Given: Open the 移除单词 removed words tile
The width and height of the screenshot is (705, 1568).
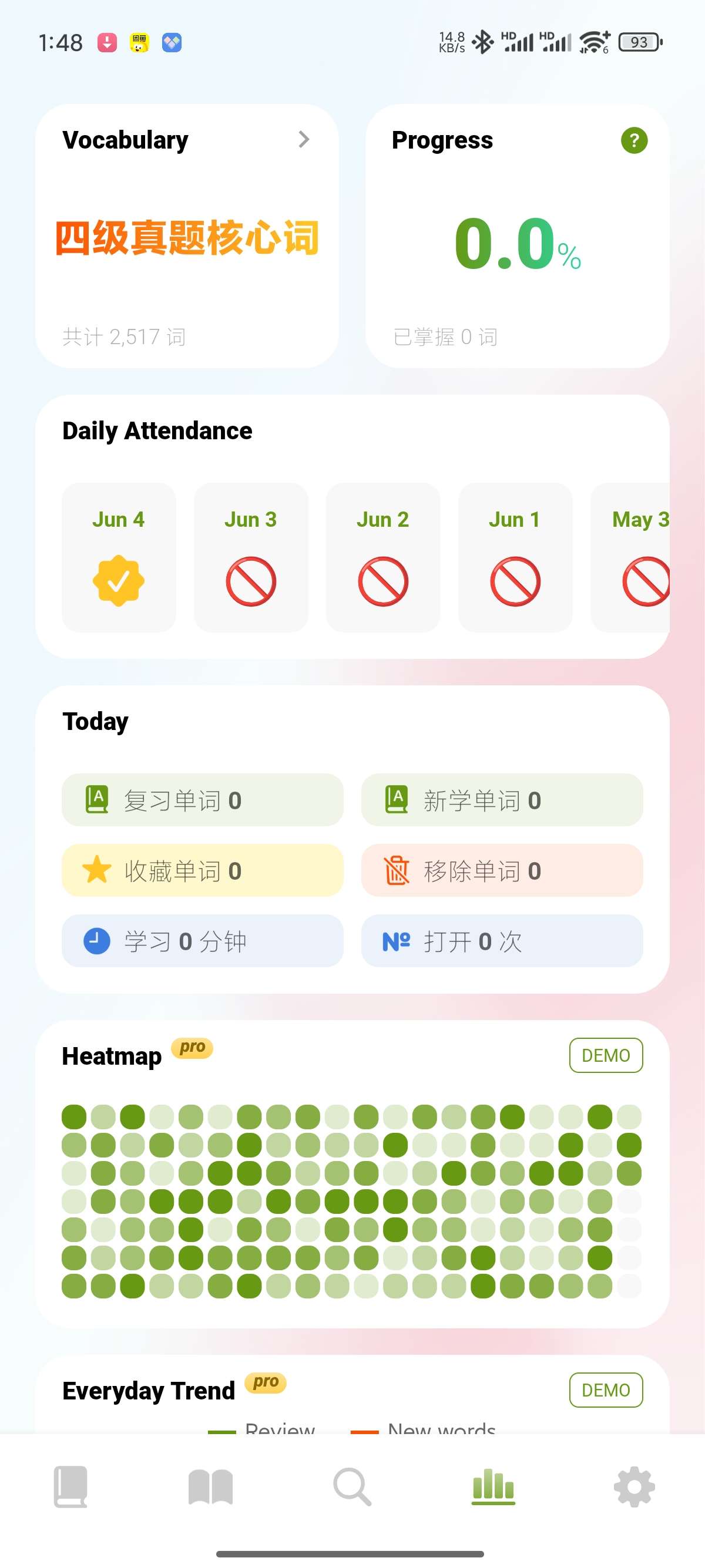Looking at the screenshot, I should click(502, 870).
